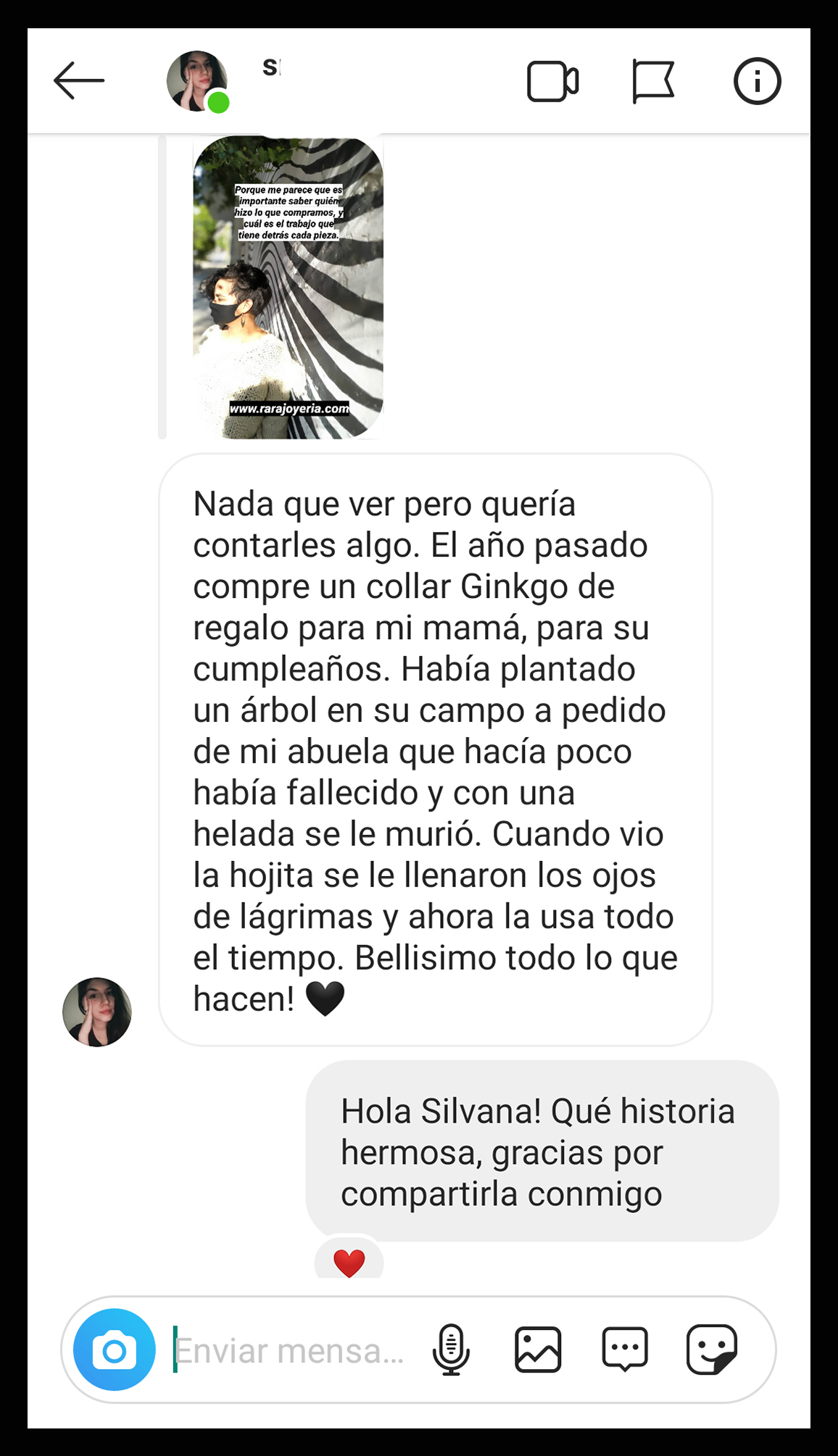Flag this conversation
The width and height of the screenshot is (838, 1456).
[x=653, y=81]
